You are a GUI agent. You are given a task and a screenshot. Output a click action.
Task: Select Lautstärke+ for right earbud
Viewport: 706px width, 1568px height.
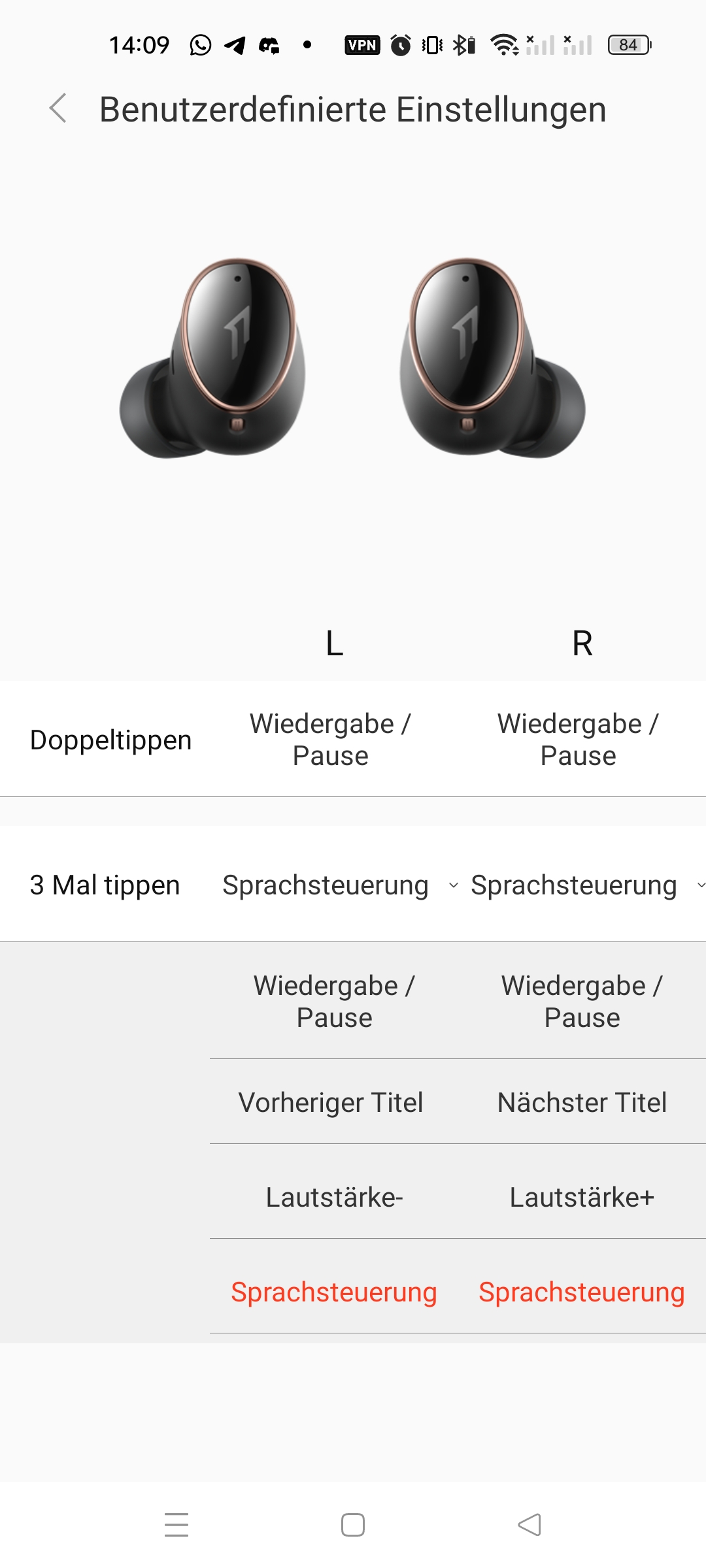point(582,1197)
